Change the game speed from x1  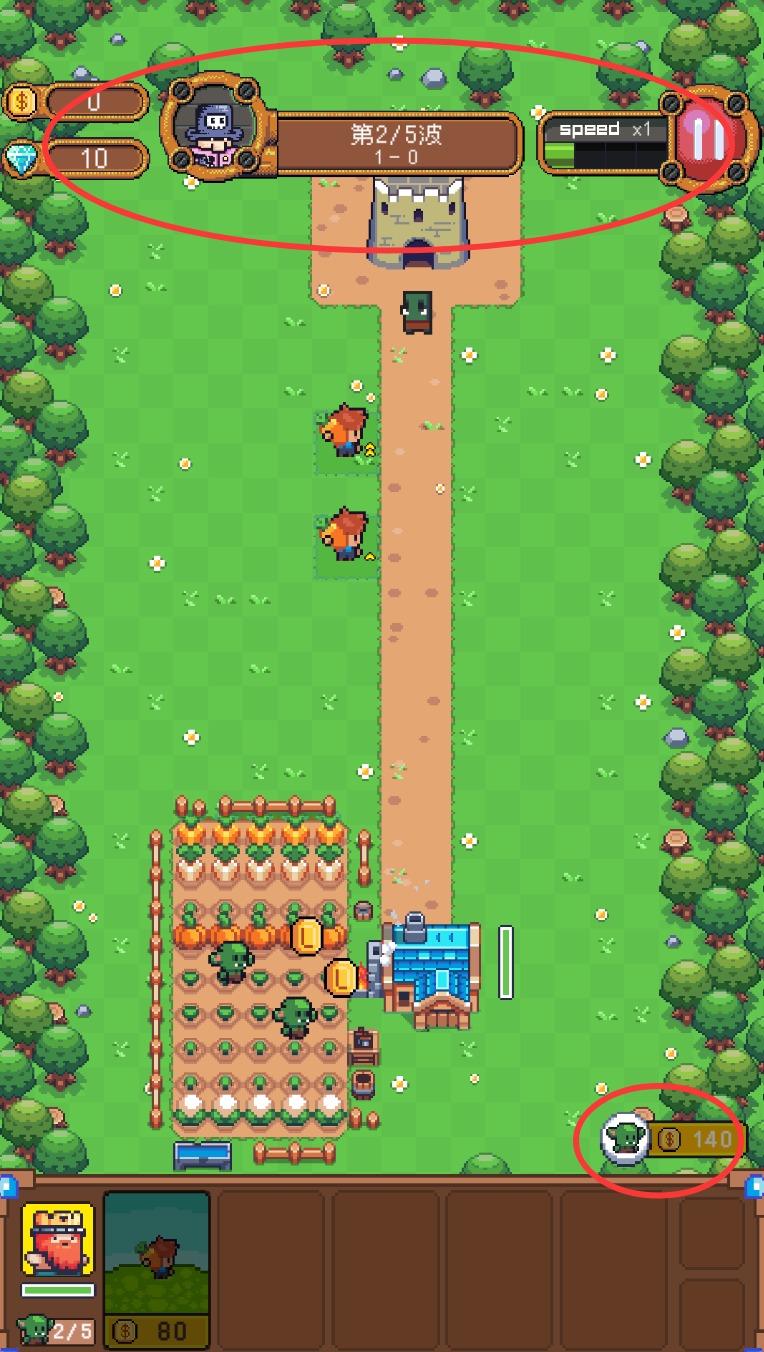point(606,143)
